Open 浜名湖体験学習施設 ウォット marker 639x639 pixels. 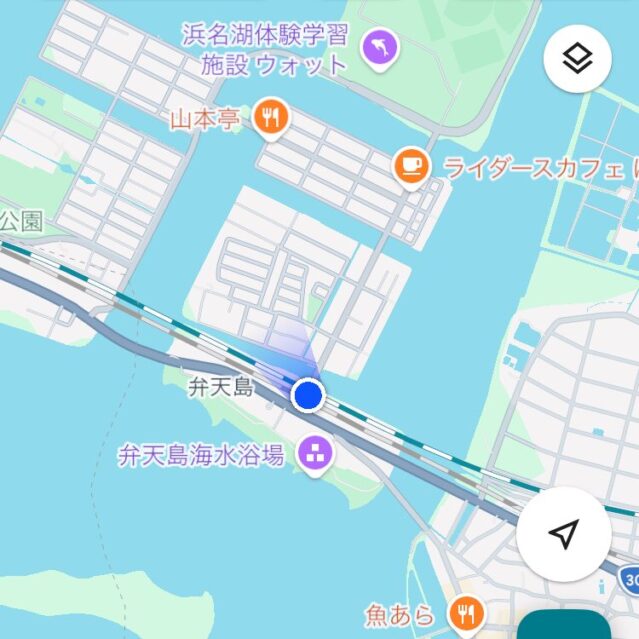pyautogui.click(x=380, y=48)
